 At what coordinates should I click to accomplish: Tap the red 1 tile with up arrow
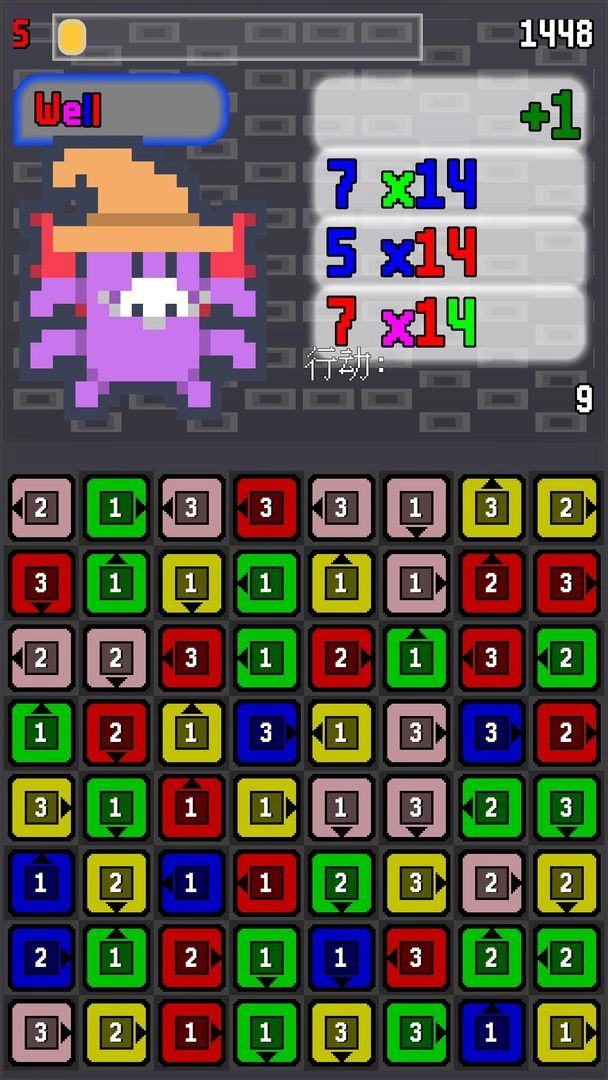point(191,808)
